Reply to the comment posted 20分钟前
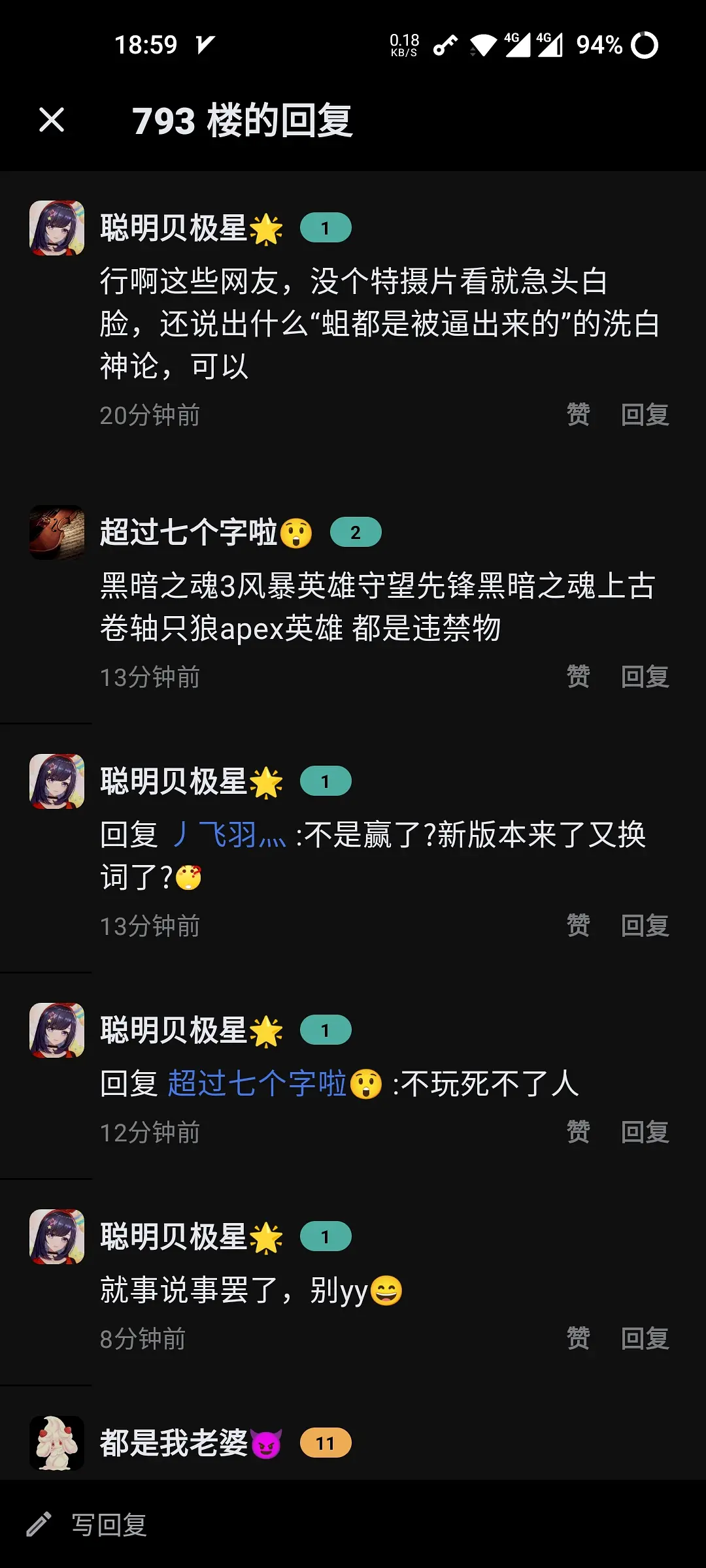This screenshot has width=706, height=1568. click(645, 415)
